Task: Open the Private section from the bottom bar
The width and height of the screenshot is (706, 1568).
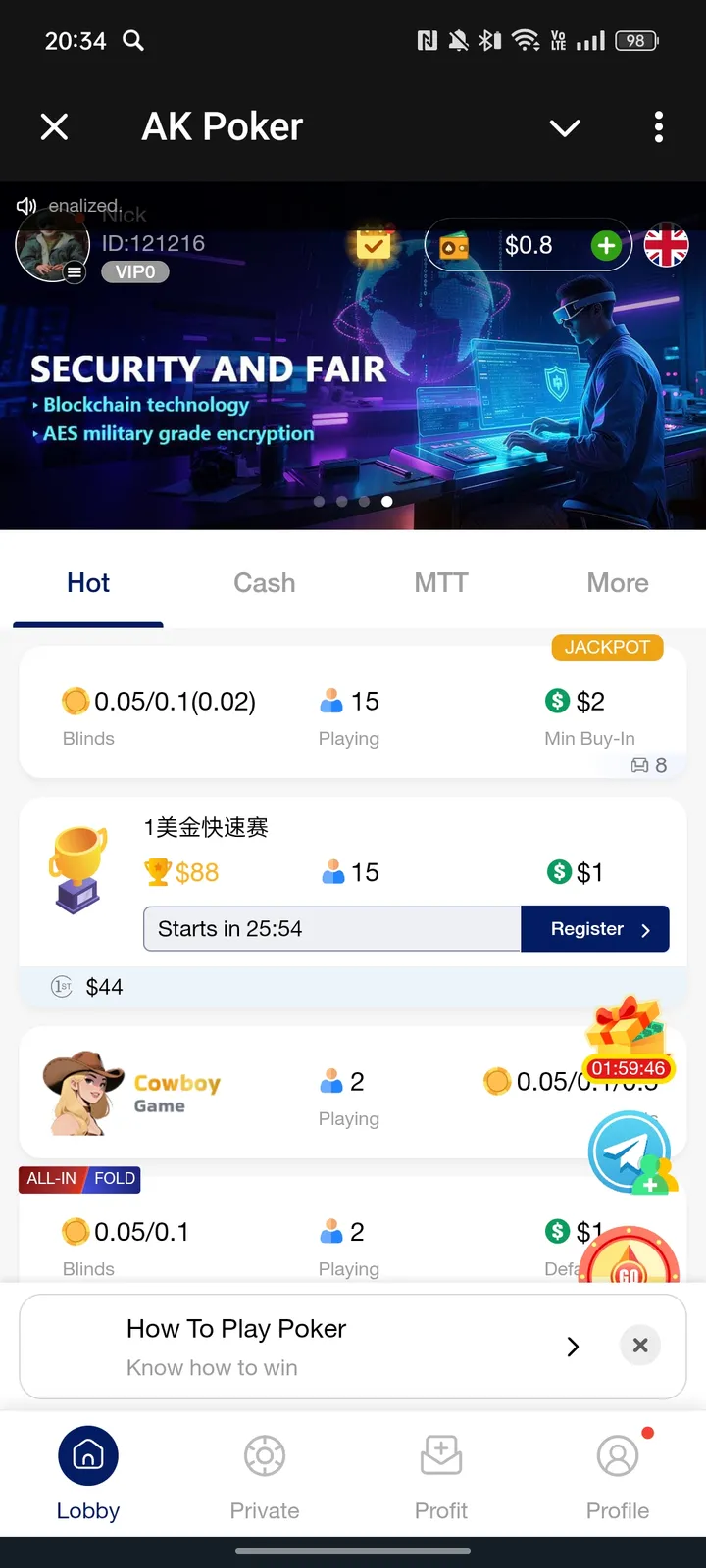Action: click(x=264, y=1470)
